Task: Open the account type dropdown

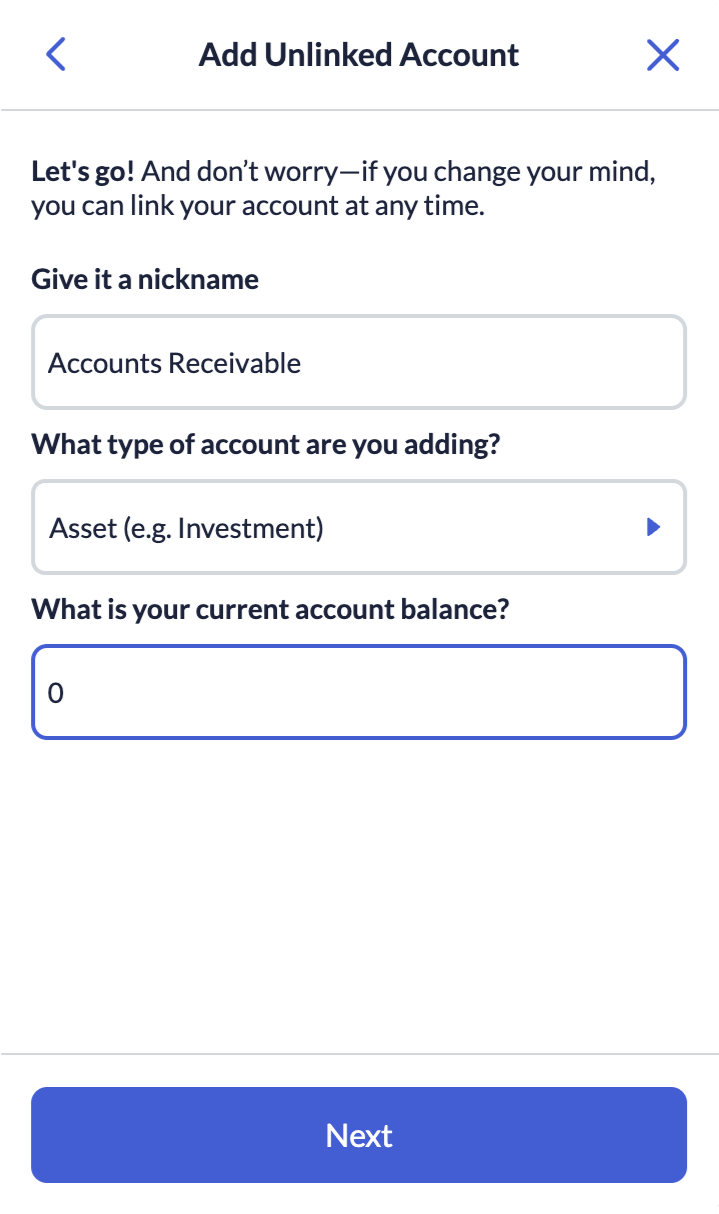Action: pos(359,527)
